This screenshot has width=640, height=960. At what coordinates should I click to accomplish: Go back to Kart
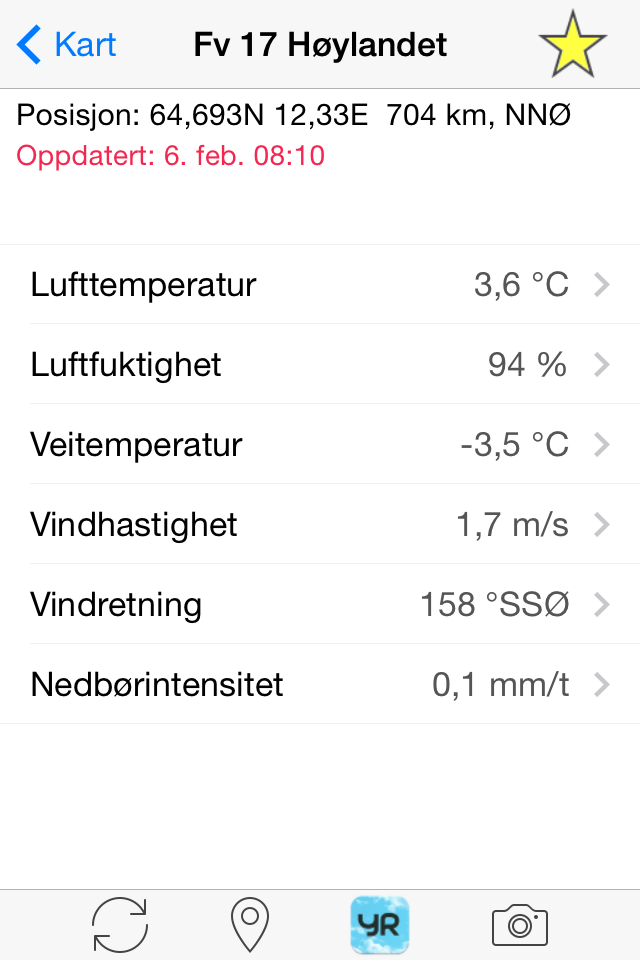coord(67,45)
